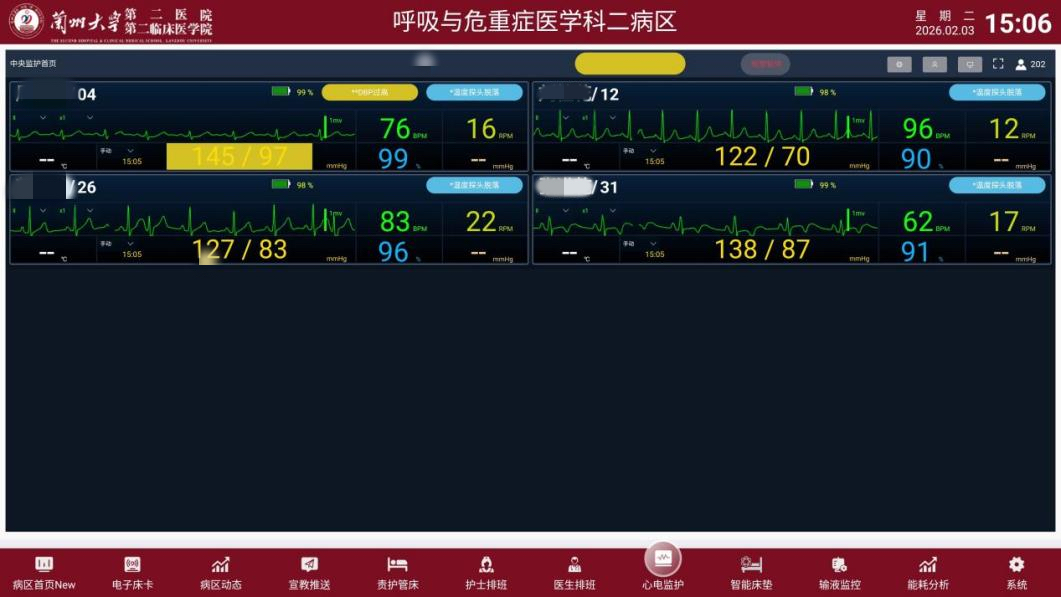
Task: Open 能耗分析 tab
Action: [927, 572]
